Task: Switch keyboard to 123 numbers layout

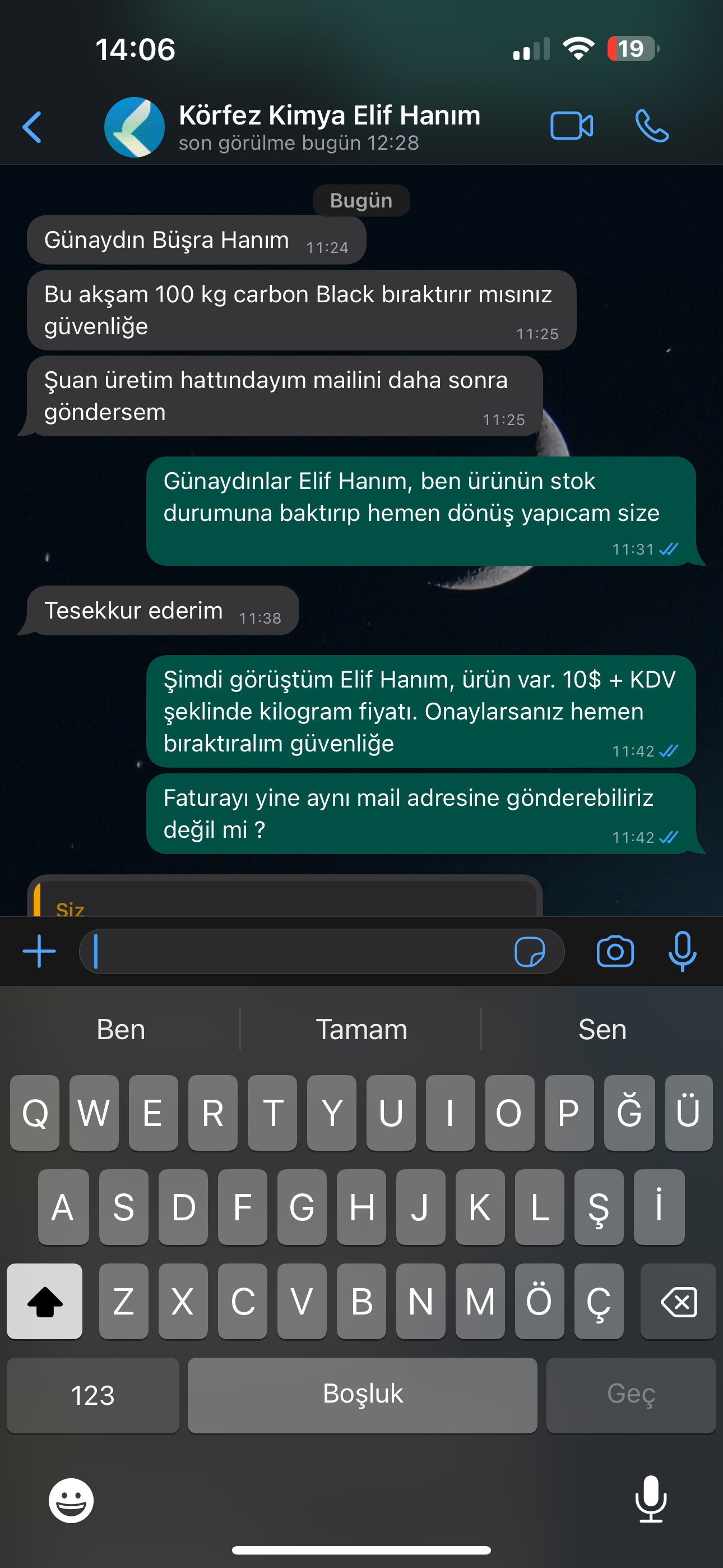Action: 92,1395
